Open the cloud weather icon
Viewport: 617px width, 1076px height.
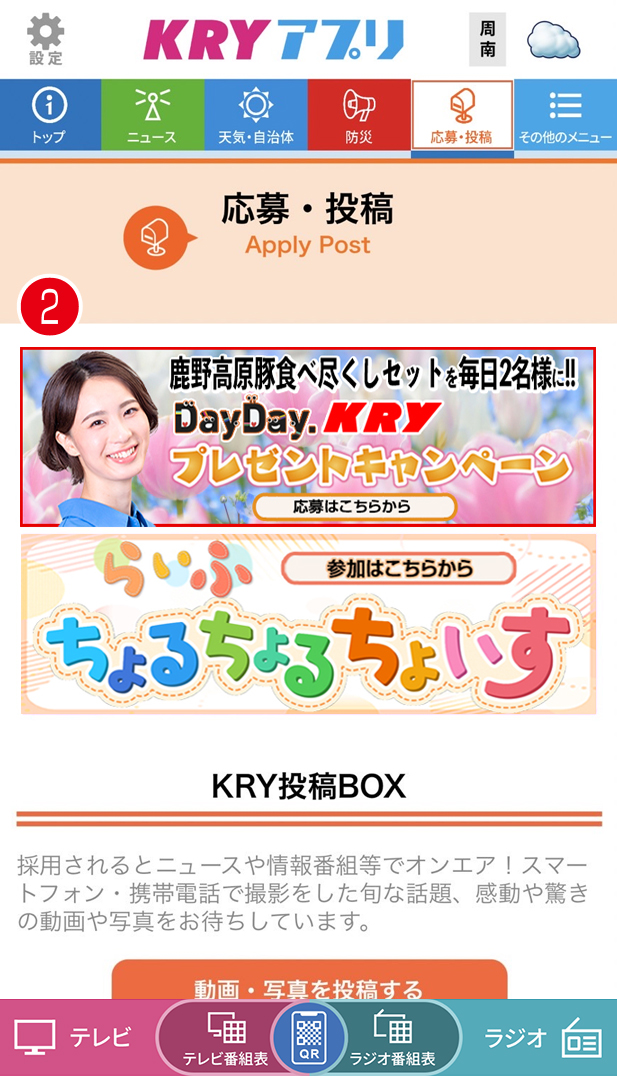[554, 40]
